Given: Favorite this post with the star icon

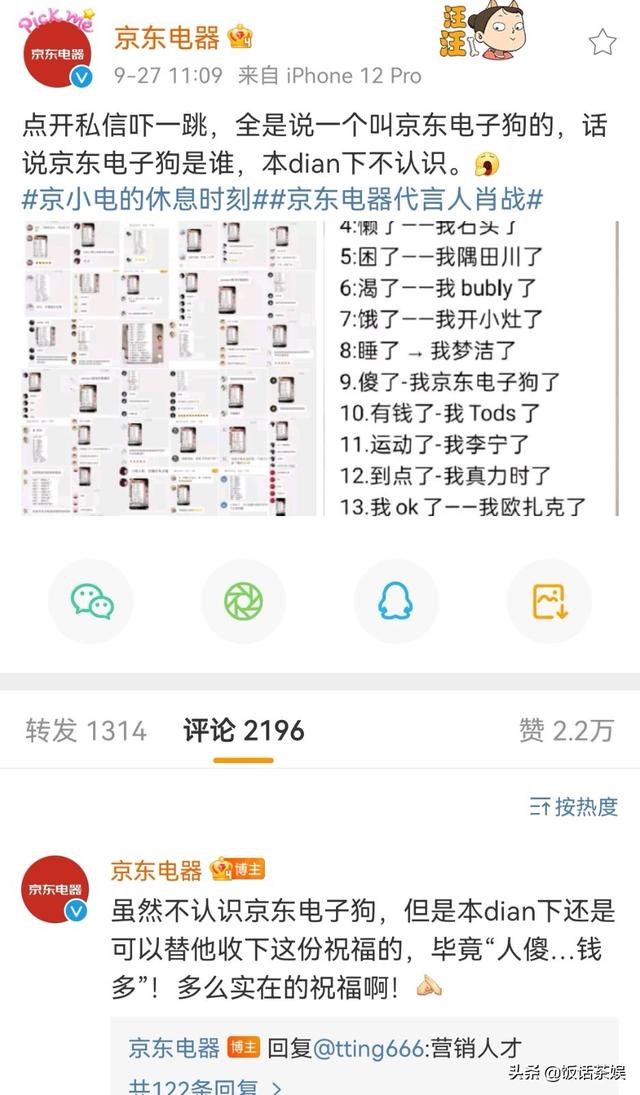Looking at the screenshot, I should [602, 42].
